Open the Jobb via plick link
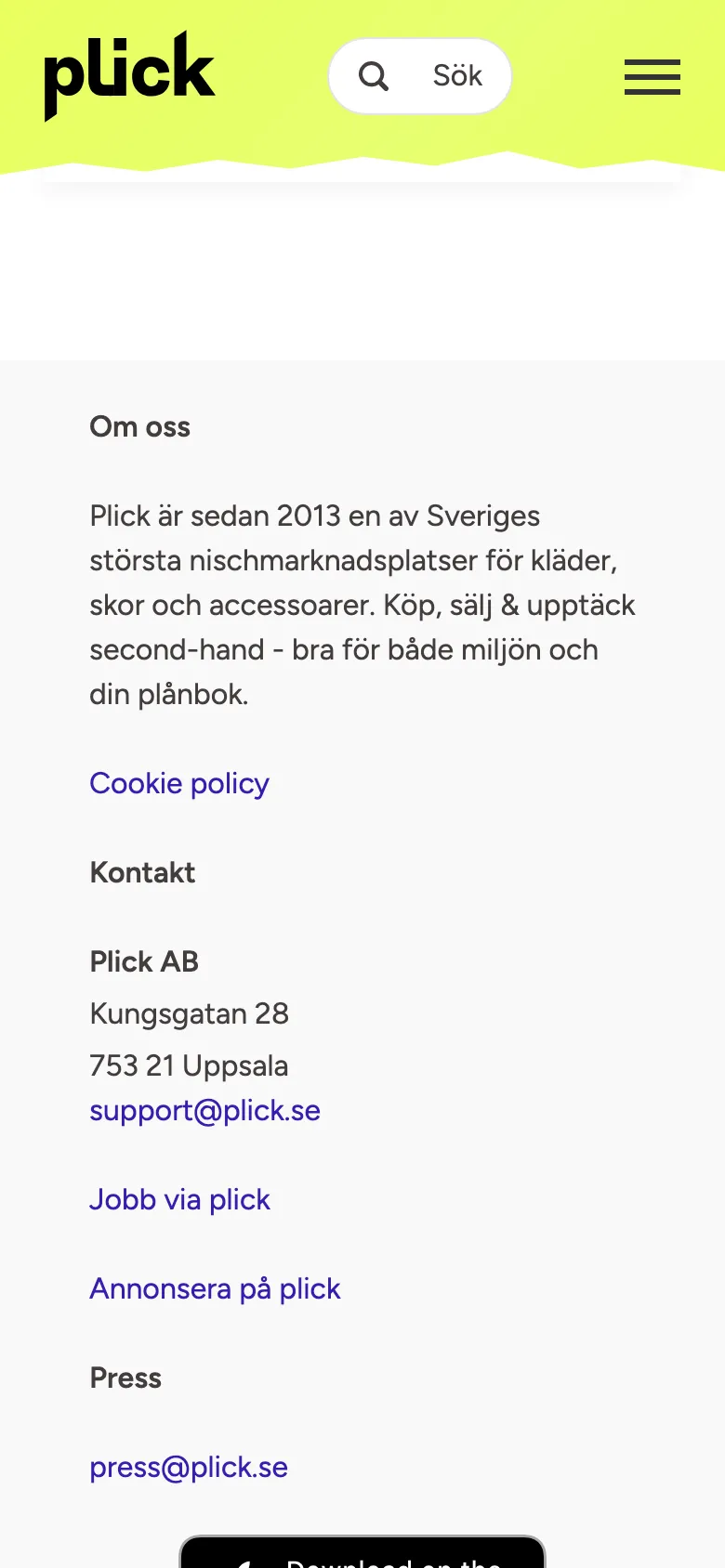 coord(179,1199)
